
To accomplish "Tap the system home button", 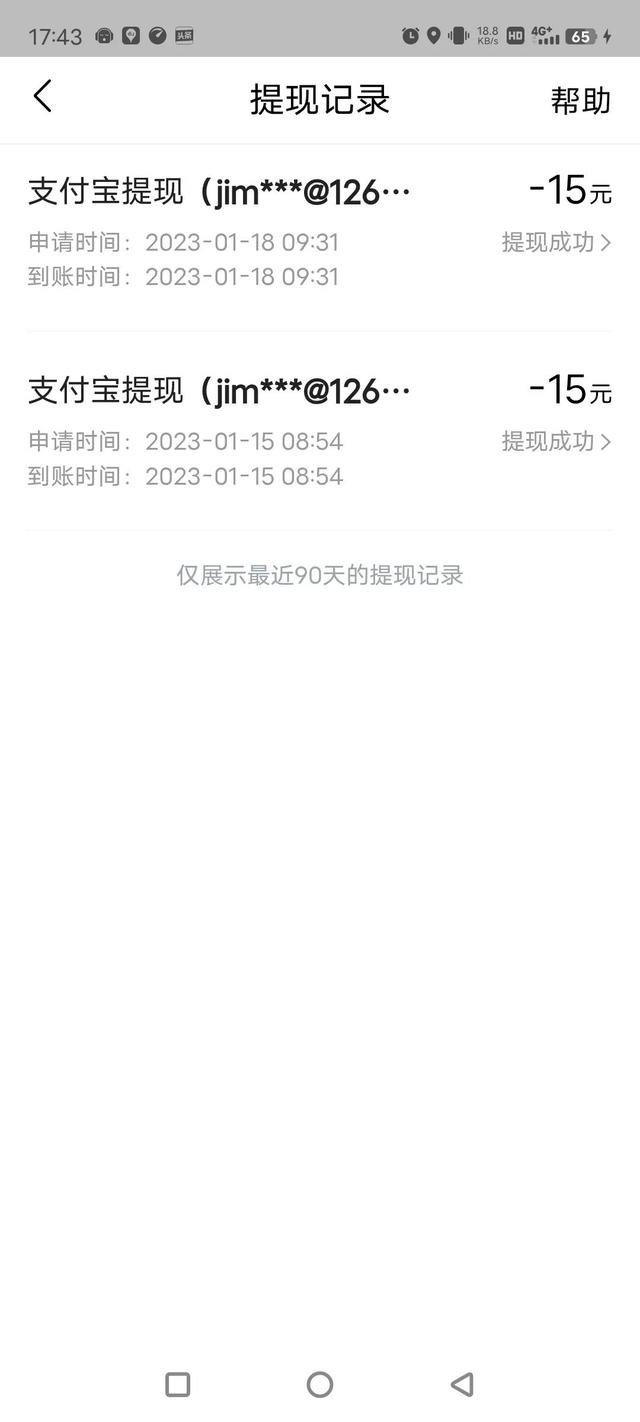I will [x=320, y=1384].
